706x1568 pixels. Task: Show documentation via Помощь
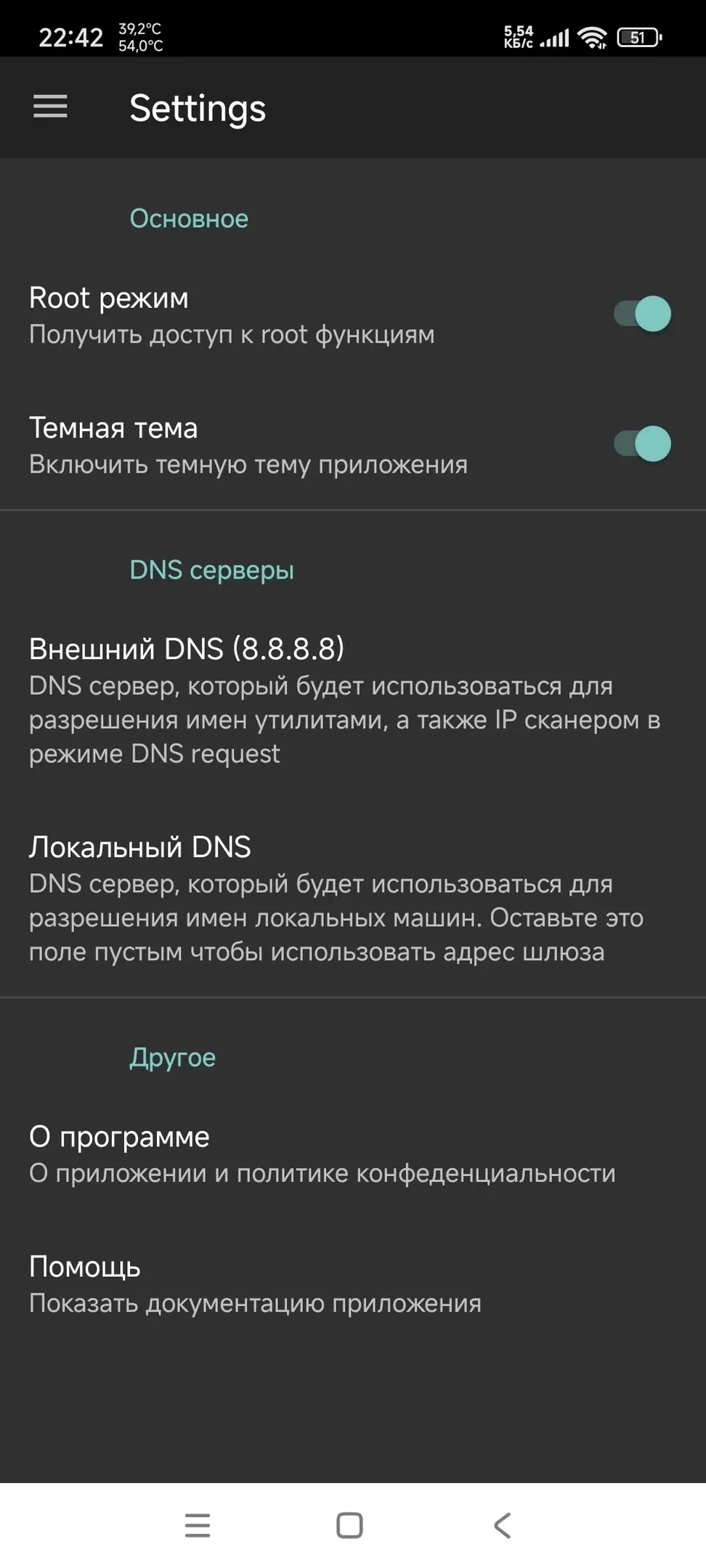353,1283
